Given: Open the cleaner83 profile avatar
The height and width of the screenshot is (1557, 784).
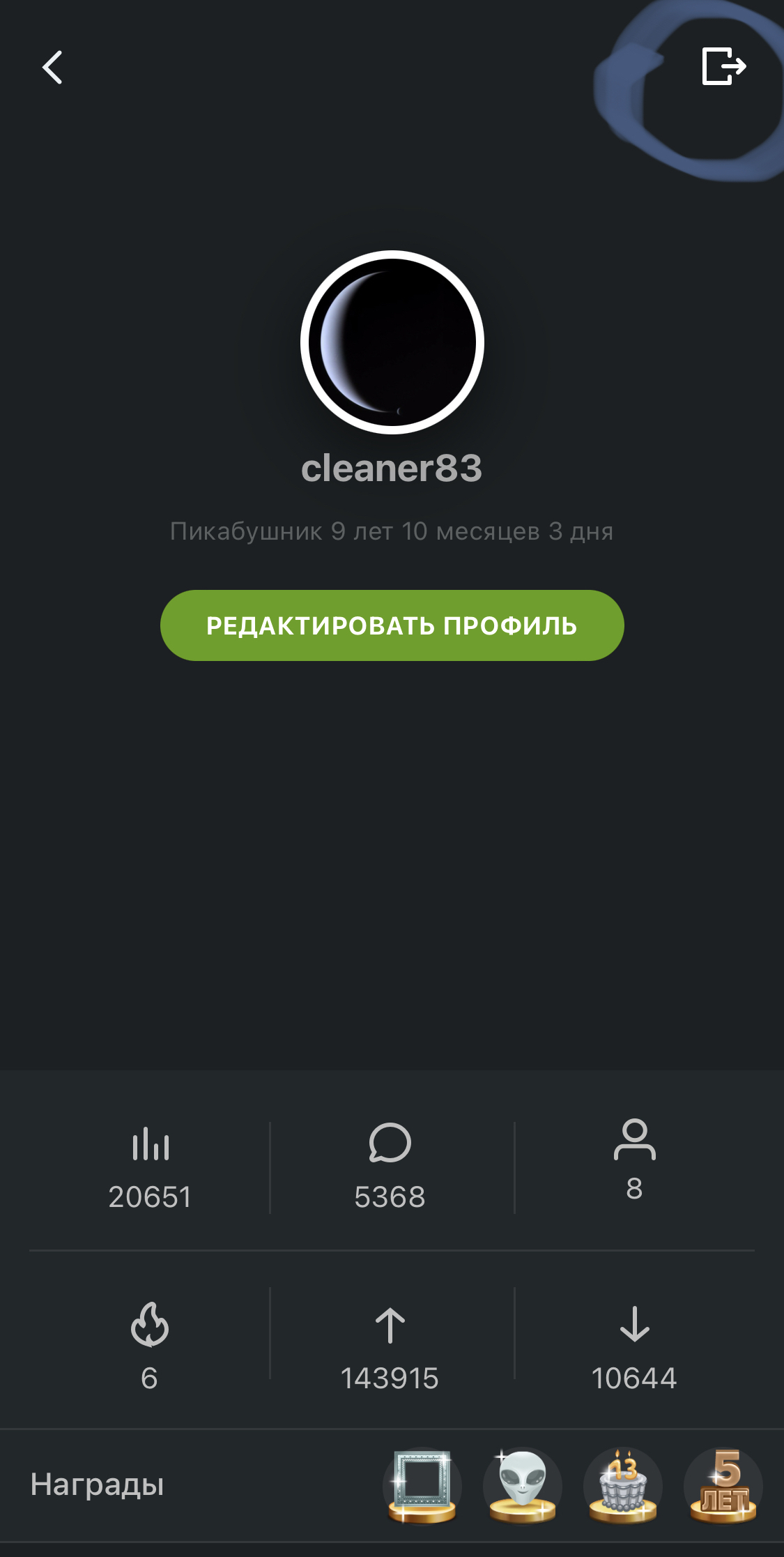Looking at the screenshot, I should pos(392,342).
